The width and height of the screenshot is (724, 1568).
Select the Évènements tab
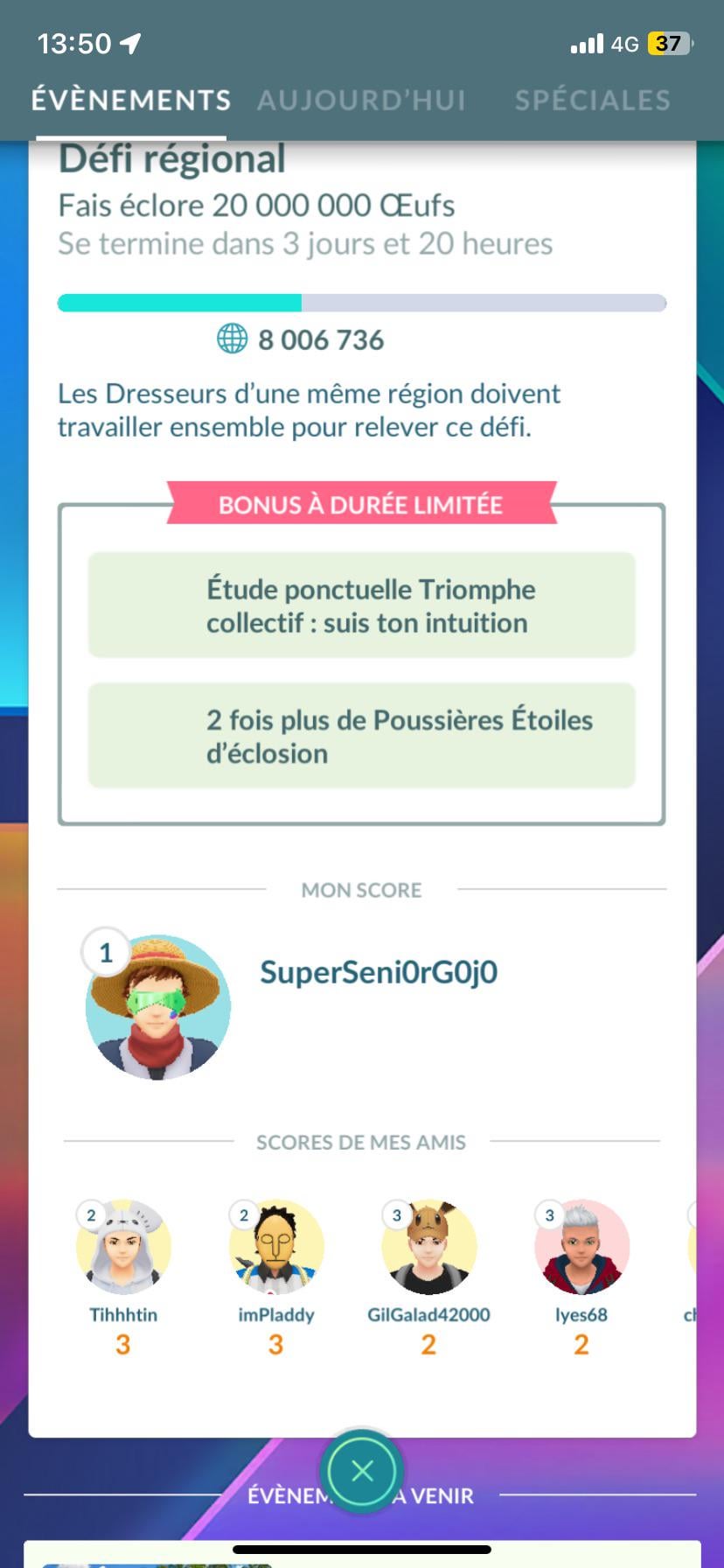(x=131, y=100)
